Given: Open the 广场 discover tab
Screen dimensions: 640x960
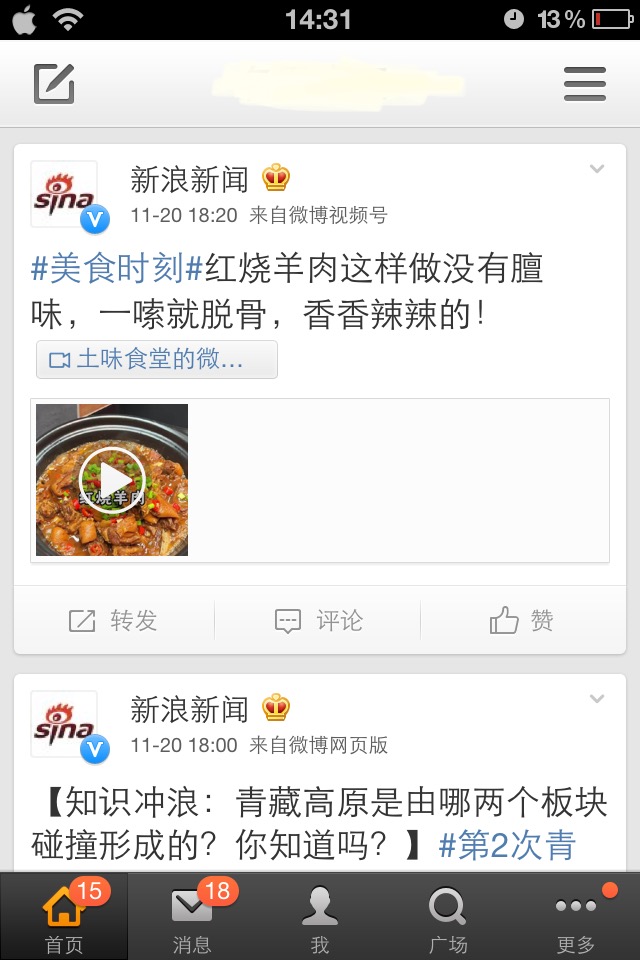Looking at the screenshot, I should click(447, 916).
